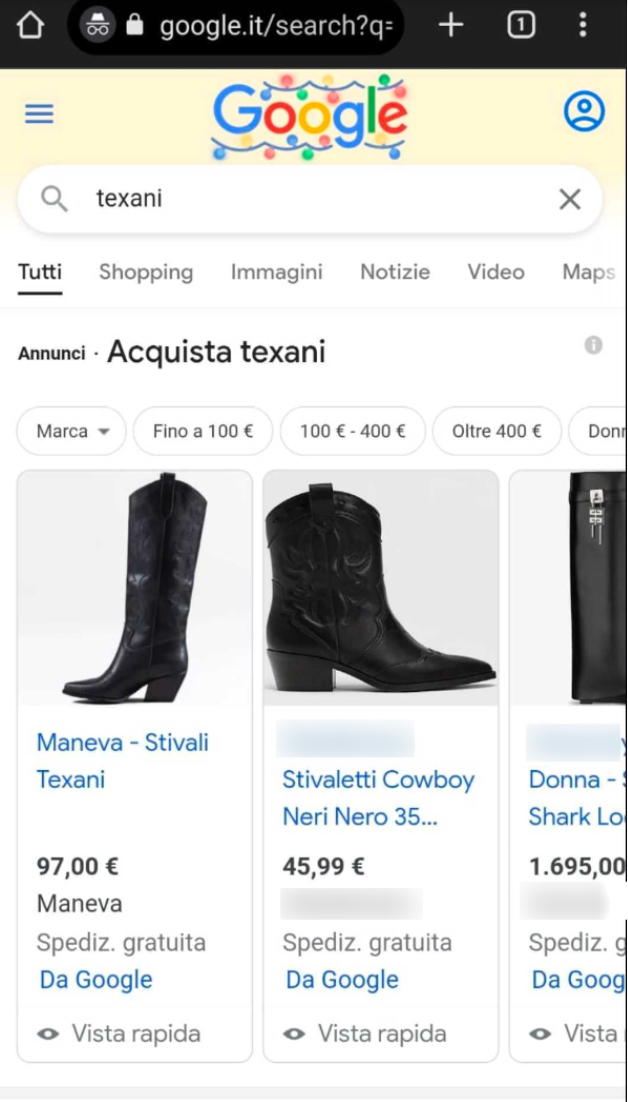Show ad info for Annunci
Screen dimensions: 628x1102
click(x=593, y=345)
